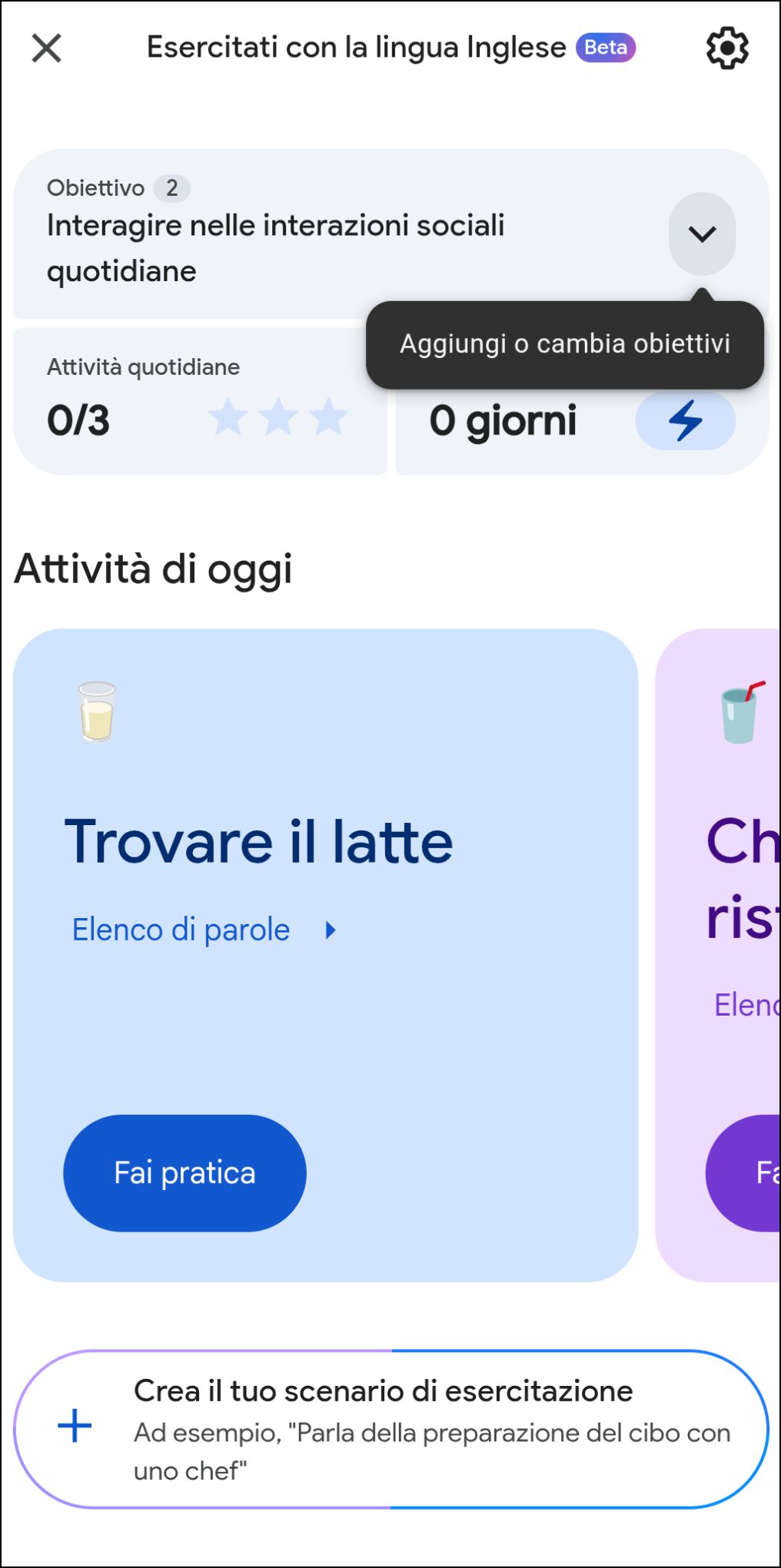This screenshot has width=781, height=1568.
Task: Select the milk glass icon on Trovare il latte card
Action: click(x=94, y=711)
